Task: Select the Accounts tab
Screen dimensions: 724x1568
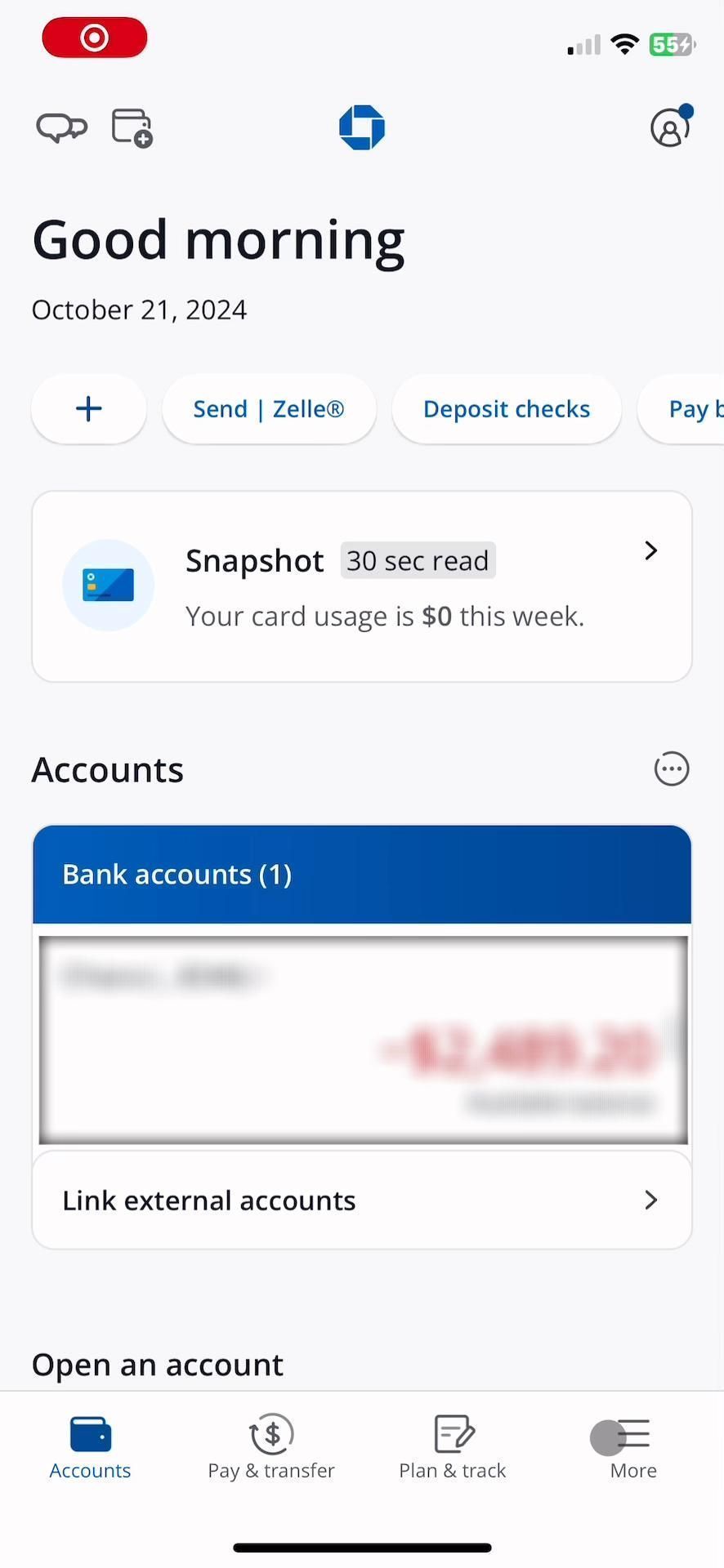Action: [90, 1448]
